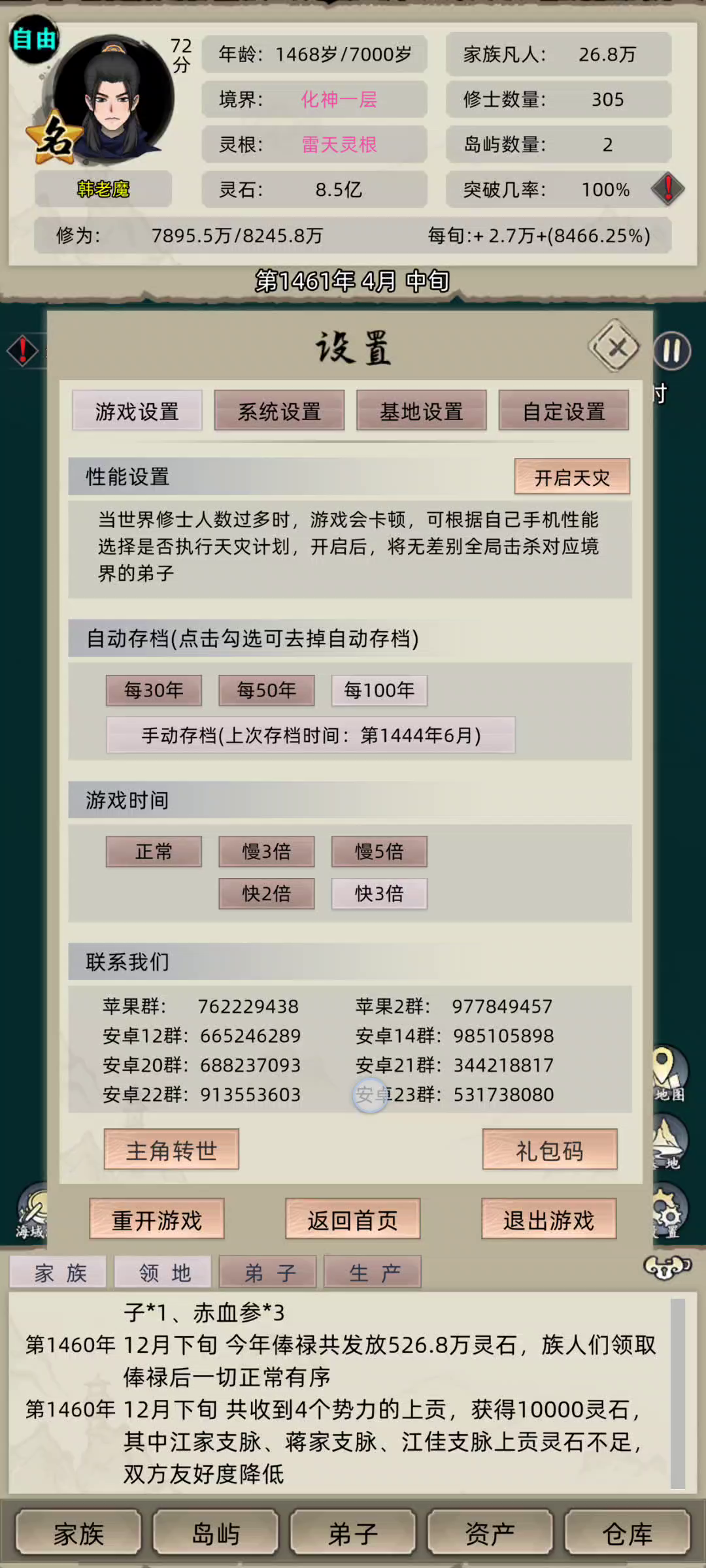Choose 快2倍 game speed
The image size is (706, 1568).
pyautogui.click(x=266, y=894)
